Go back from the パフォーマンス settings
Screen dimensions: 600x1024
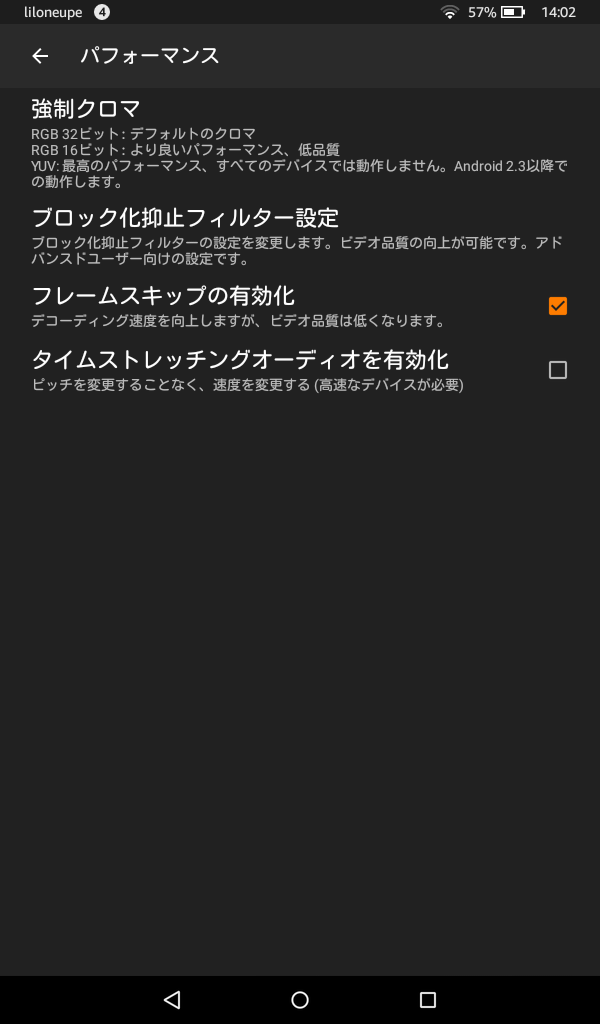click(x=40, y=56)
